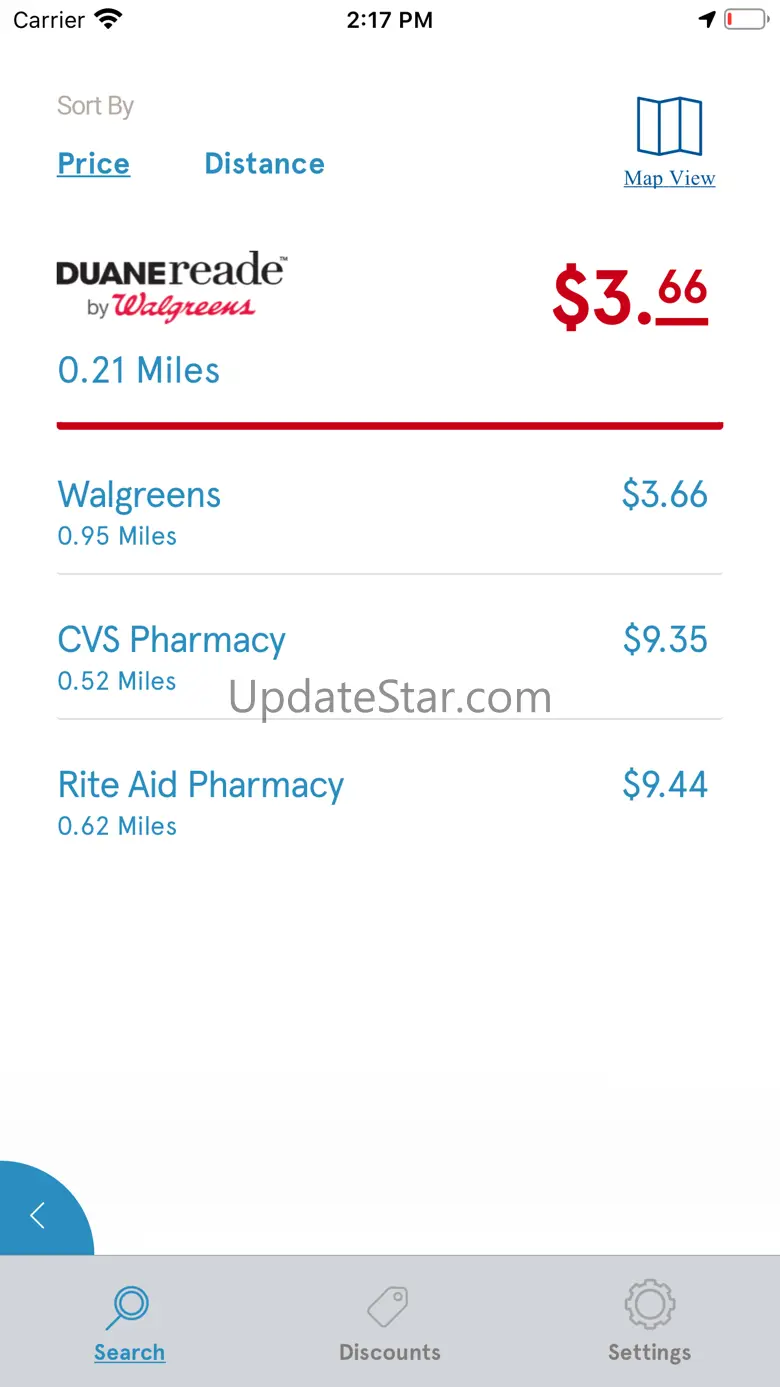Screen dimensions: 780x1387
Task: Sort pharmacies by Price
Action: click(x=94, y=164)
